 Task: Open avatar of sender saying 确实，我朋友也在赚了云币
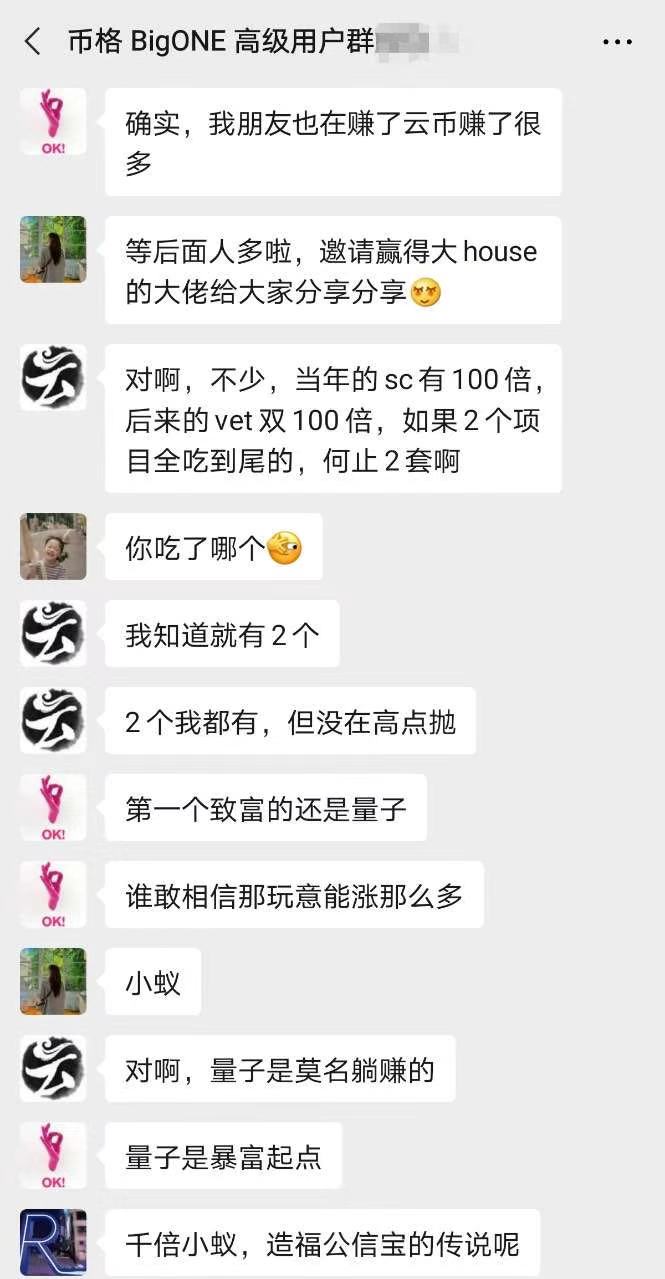pos(53,121)
